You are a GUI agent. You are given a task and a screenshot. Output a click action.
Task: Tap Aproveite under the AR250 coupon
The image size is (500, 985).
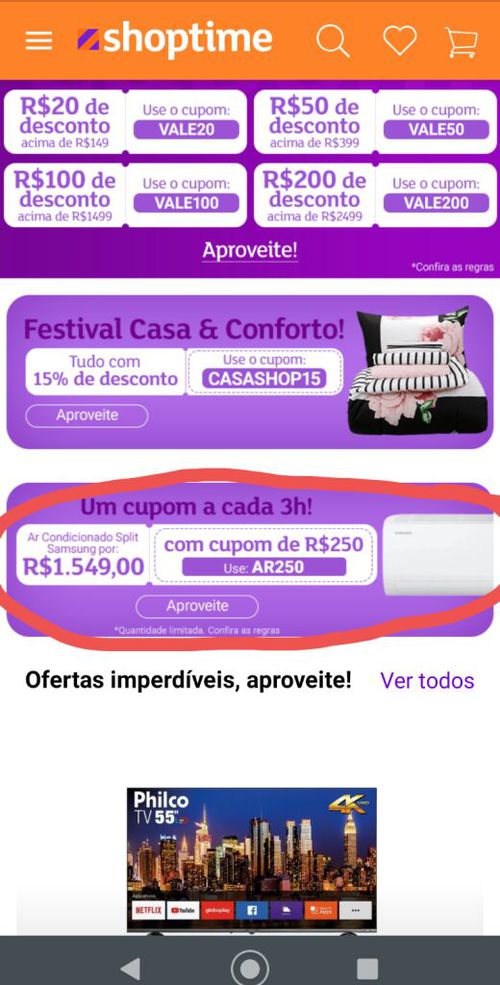pyautogui.click(x=197, y=606)
